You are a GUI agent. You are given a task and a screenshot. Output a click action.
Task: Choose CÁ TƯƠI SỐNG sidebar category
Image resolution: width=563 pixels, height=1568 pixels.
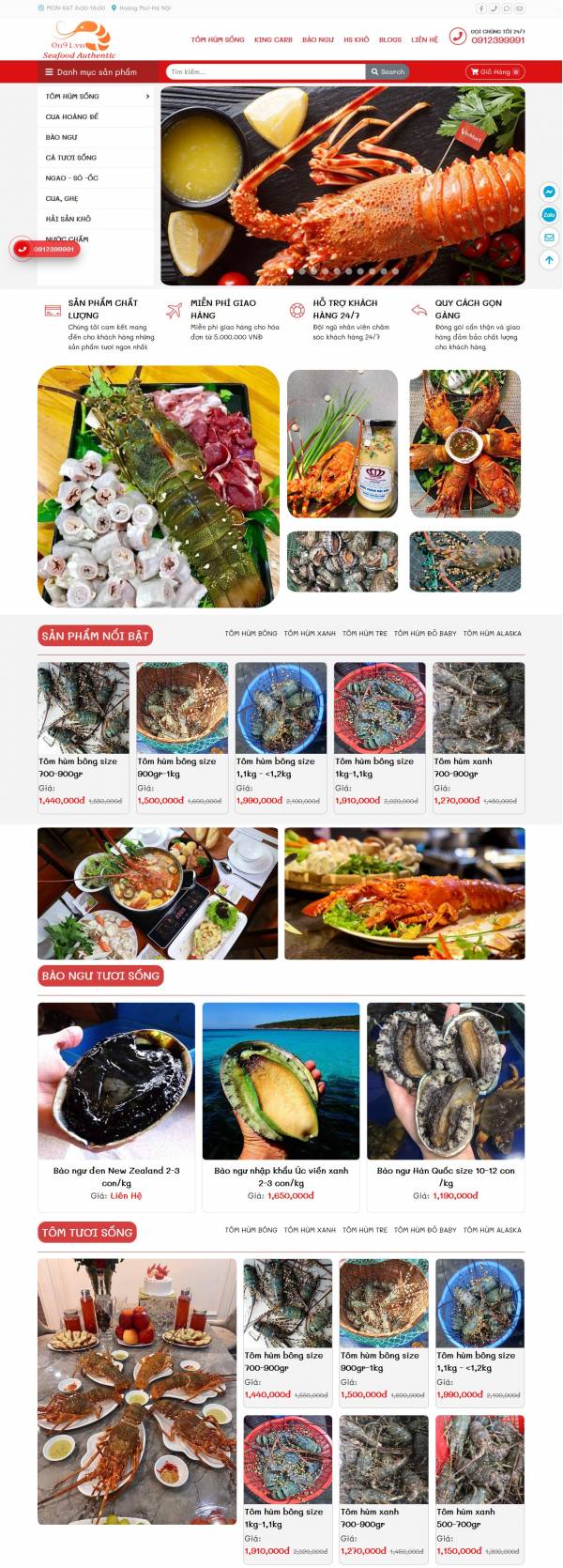(x=71, y=158)
